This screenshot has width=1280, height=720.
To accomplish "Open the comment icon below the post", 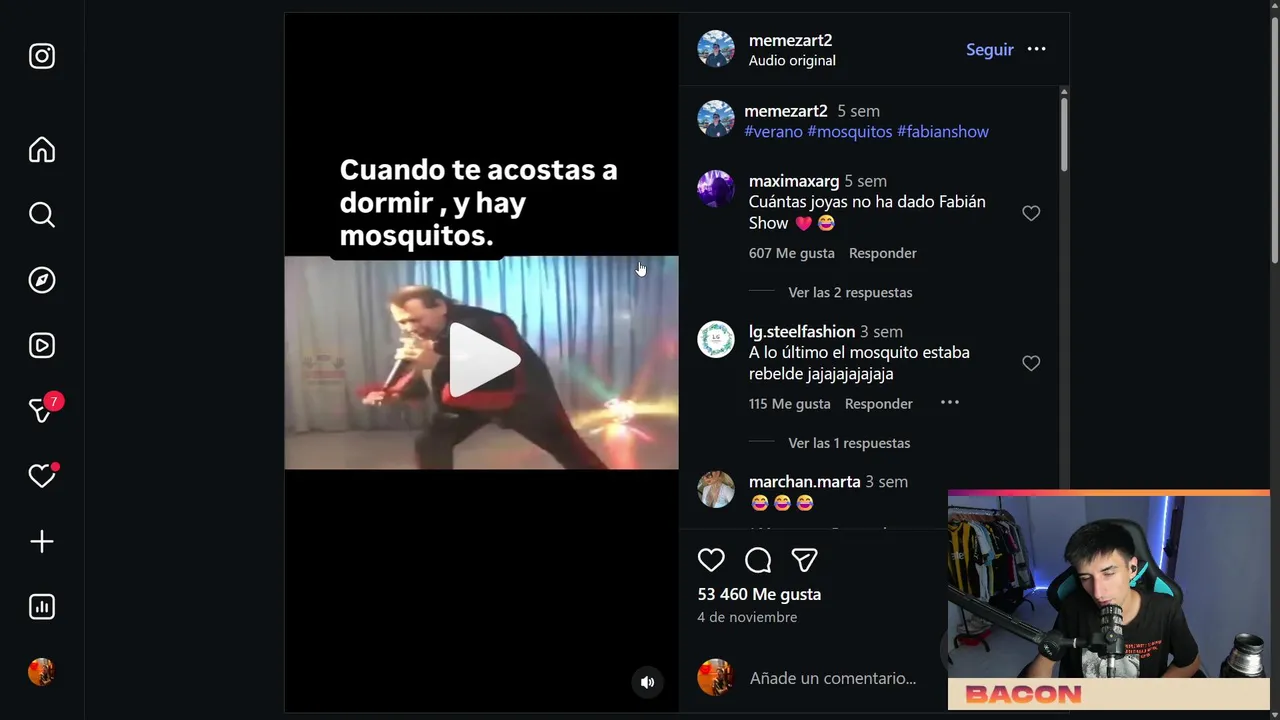I will coord(758,560).
